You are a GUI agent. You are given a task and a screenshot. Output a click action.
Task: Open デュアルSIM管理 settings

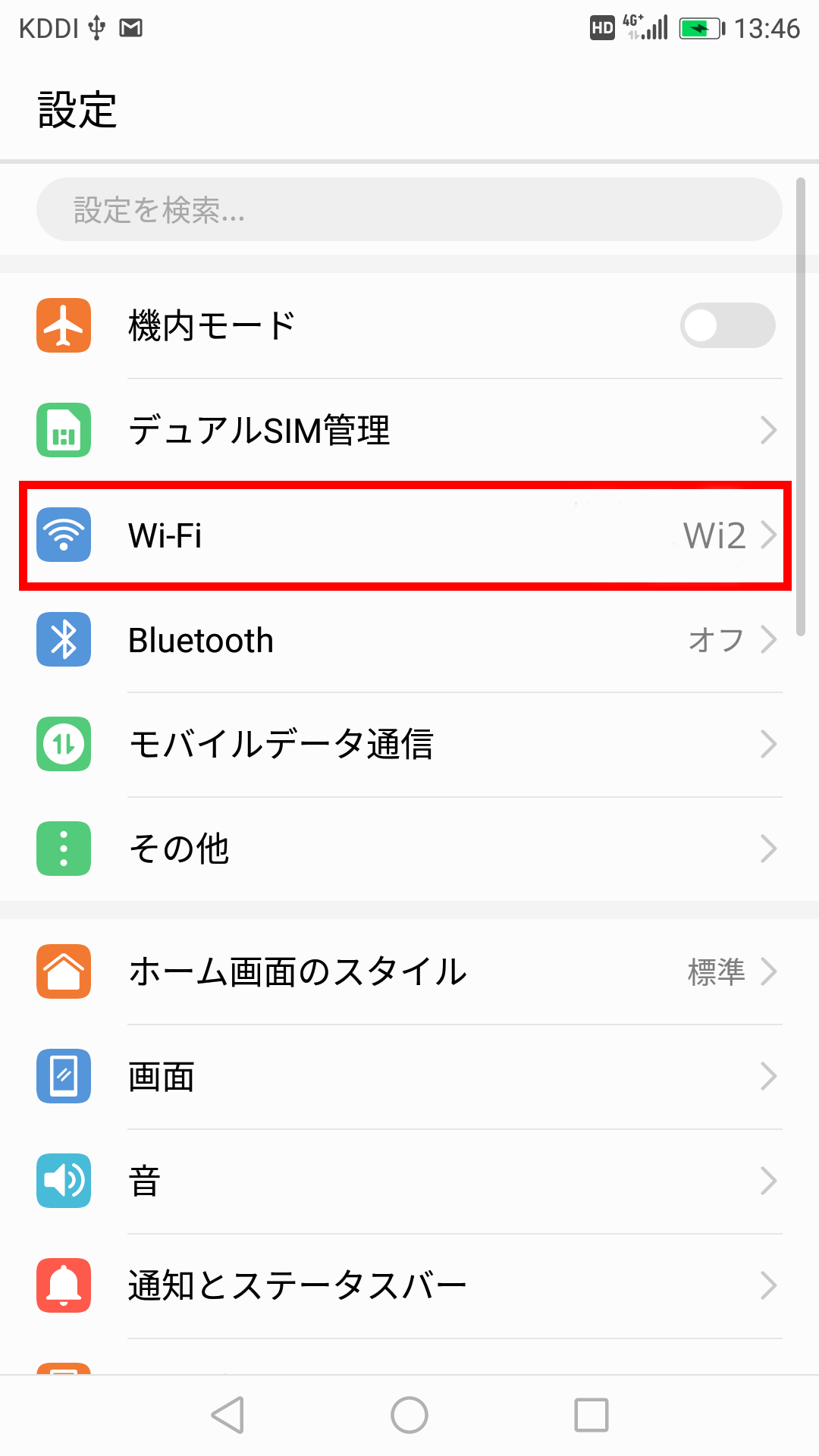coord(409,430)
